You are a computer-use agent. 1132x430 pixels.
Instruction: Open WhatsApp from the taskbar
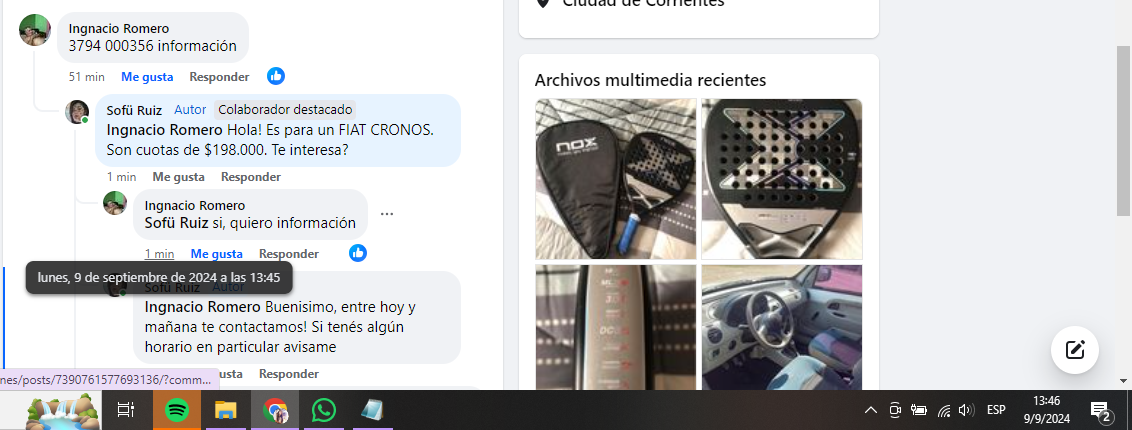(x=323, y=410)
